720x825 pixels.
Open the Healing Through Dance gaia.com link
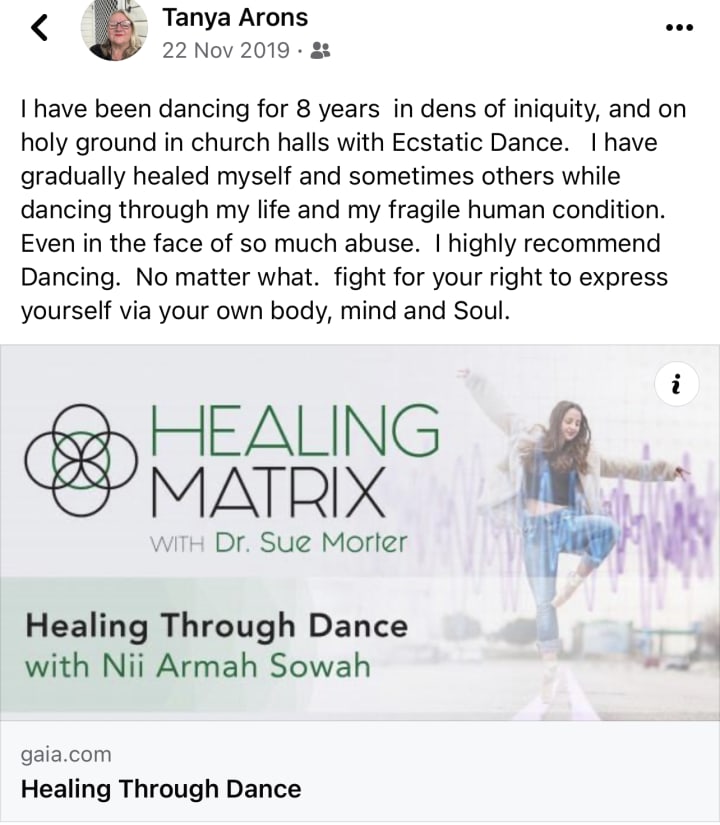tap(160, 788)
